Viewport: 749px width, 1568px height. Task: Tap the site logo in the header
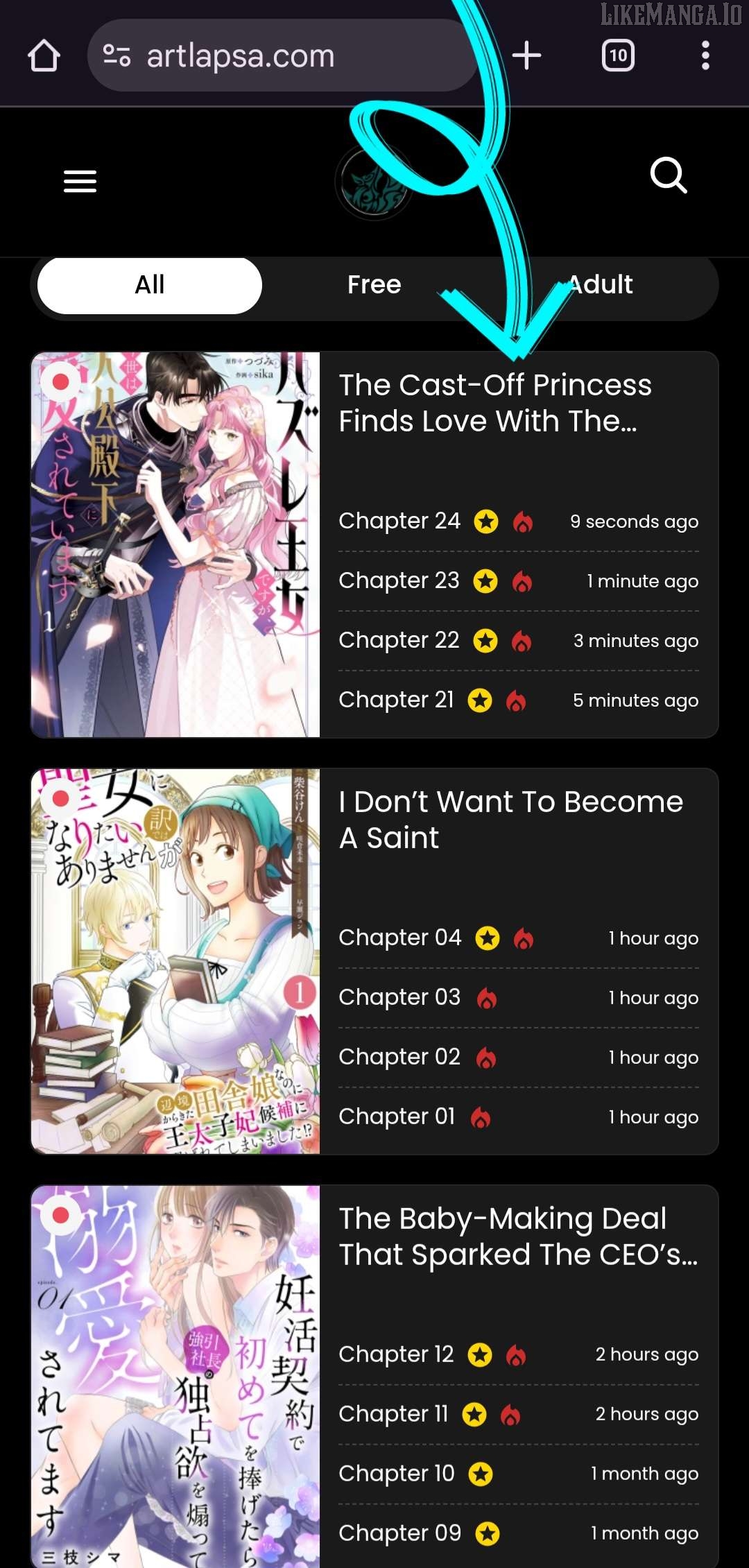(374, 182)
